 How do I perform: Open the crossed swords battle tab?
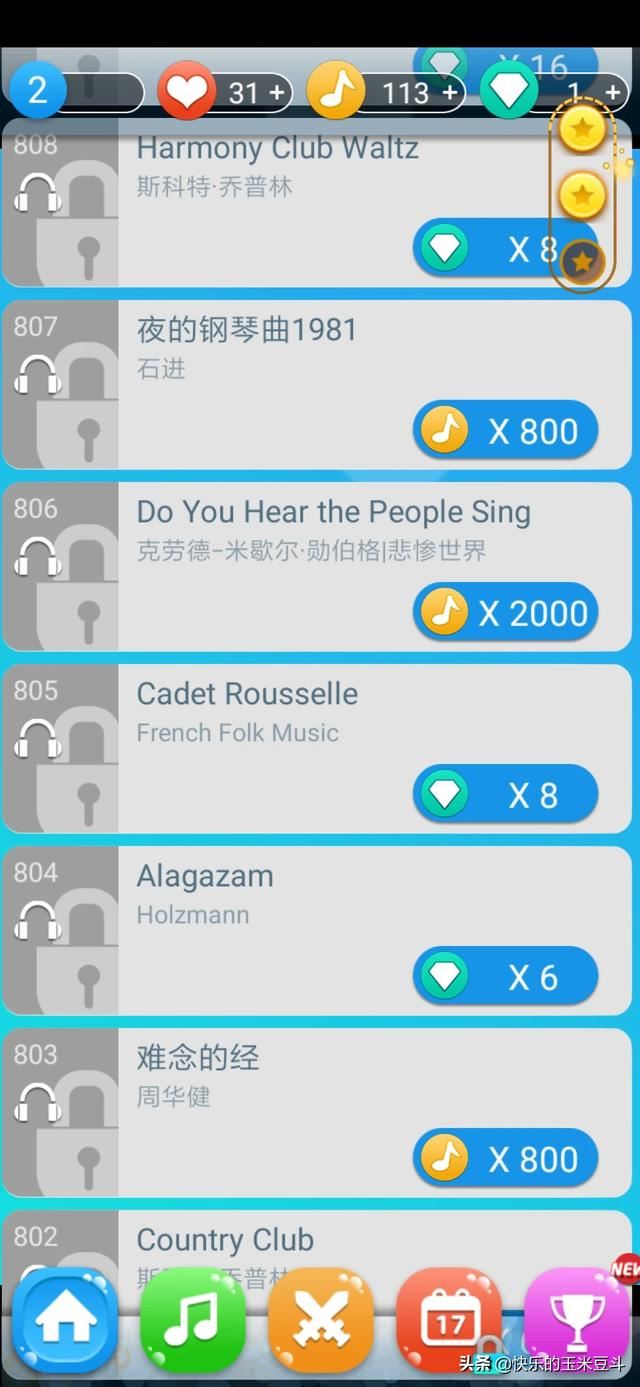tap(321, 1321)
